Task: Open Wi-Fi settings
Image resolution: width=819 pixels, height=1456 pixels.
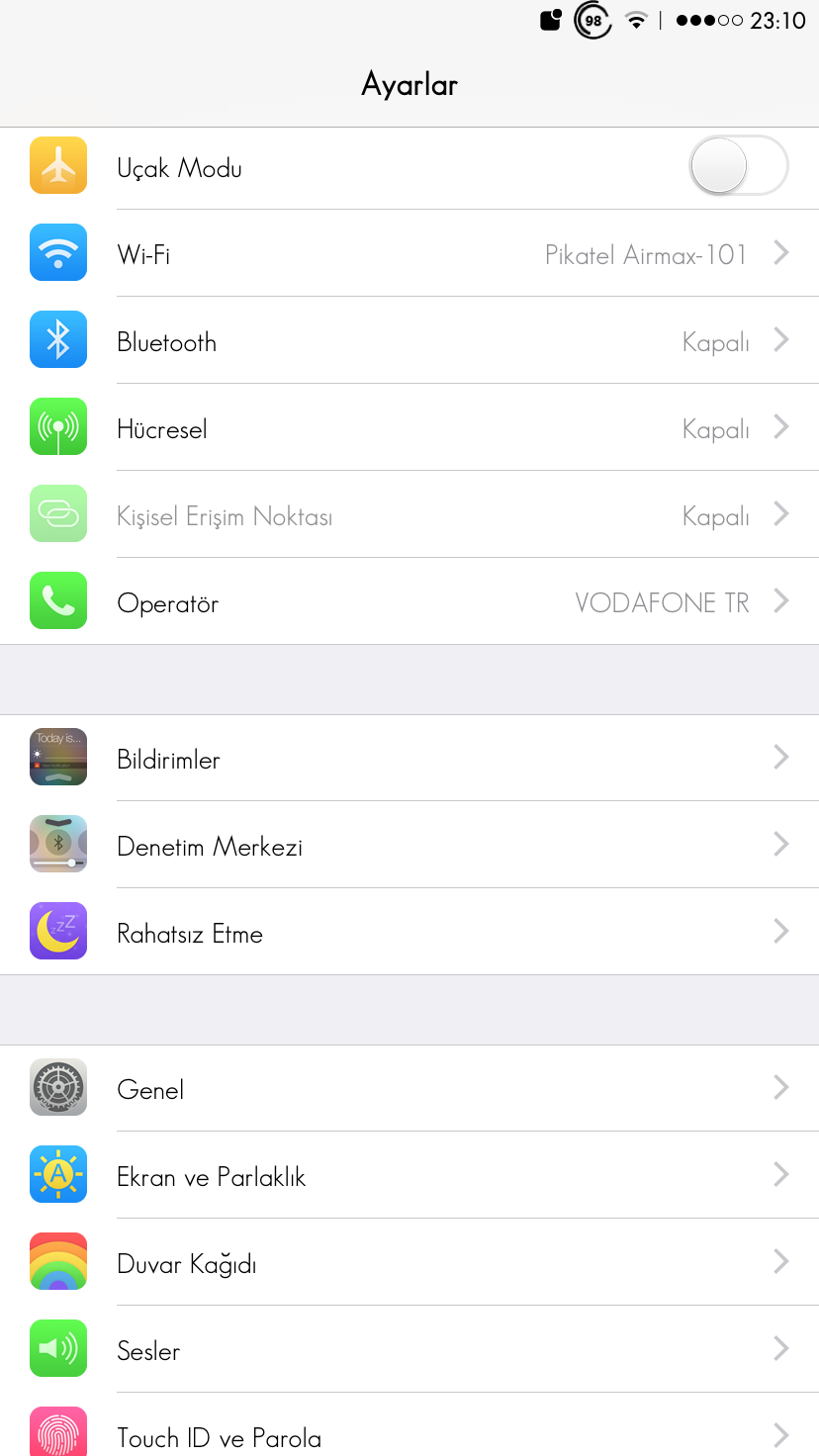Action: (x=409, y=253)
